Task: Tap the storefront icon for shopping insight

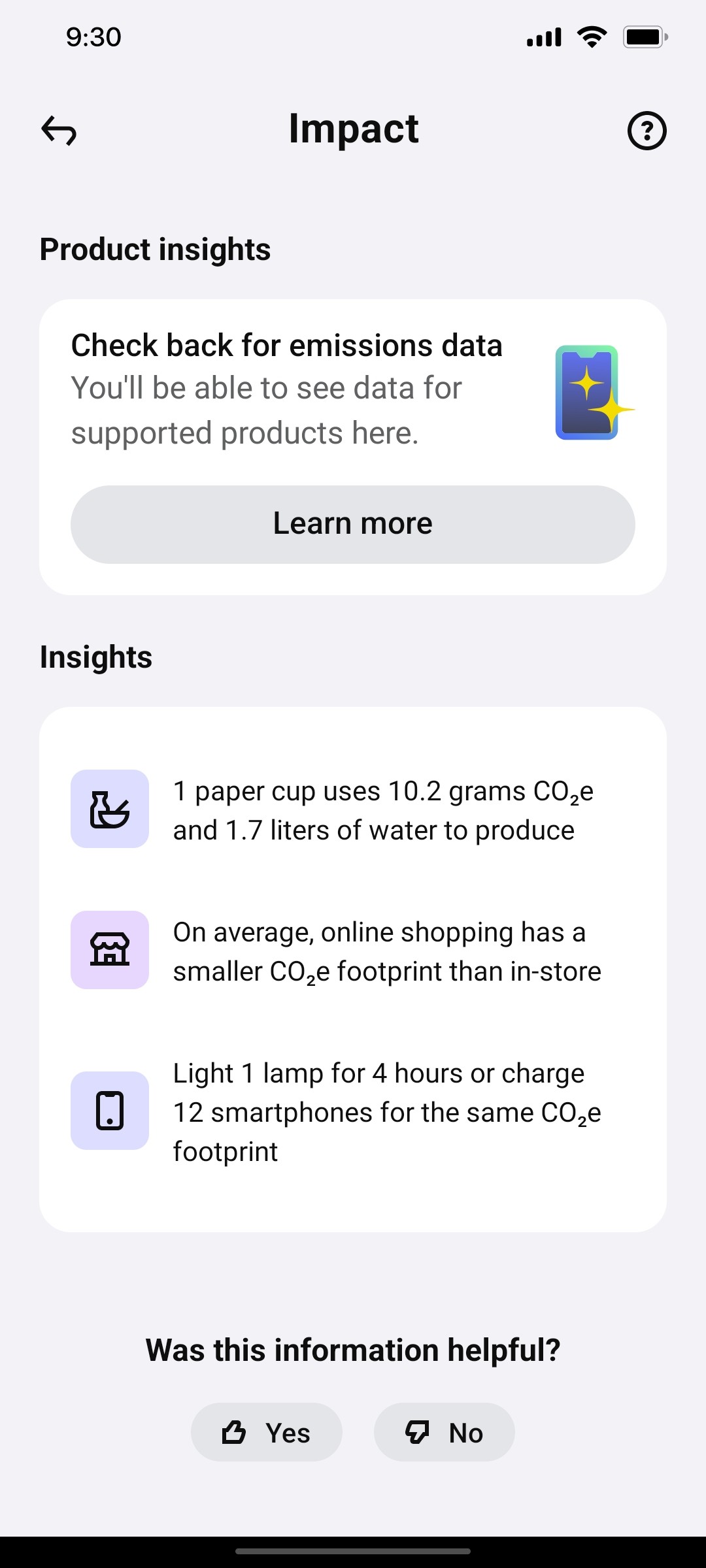Action: click(109, 950)
